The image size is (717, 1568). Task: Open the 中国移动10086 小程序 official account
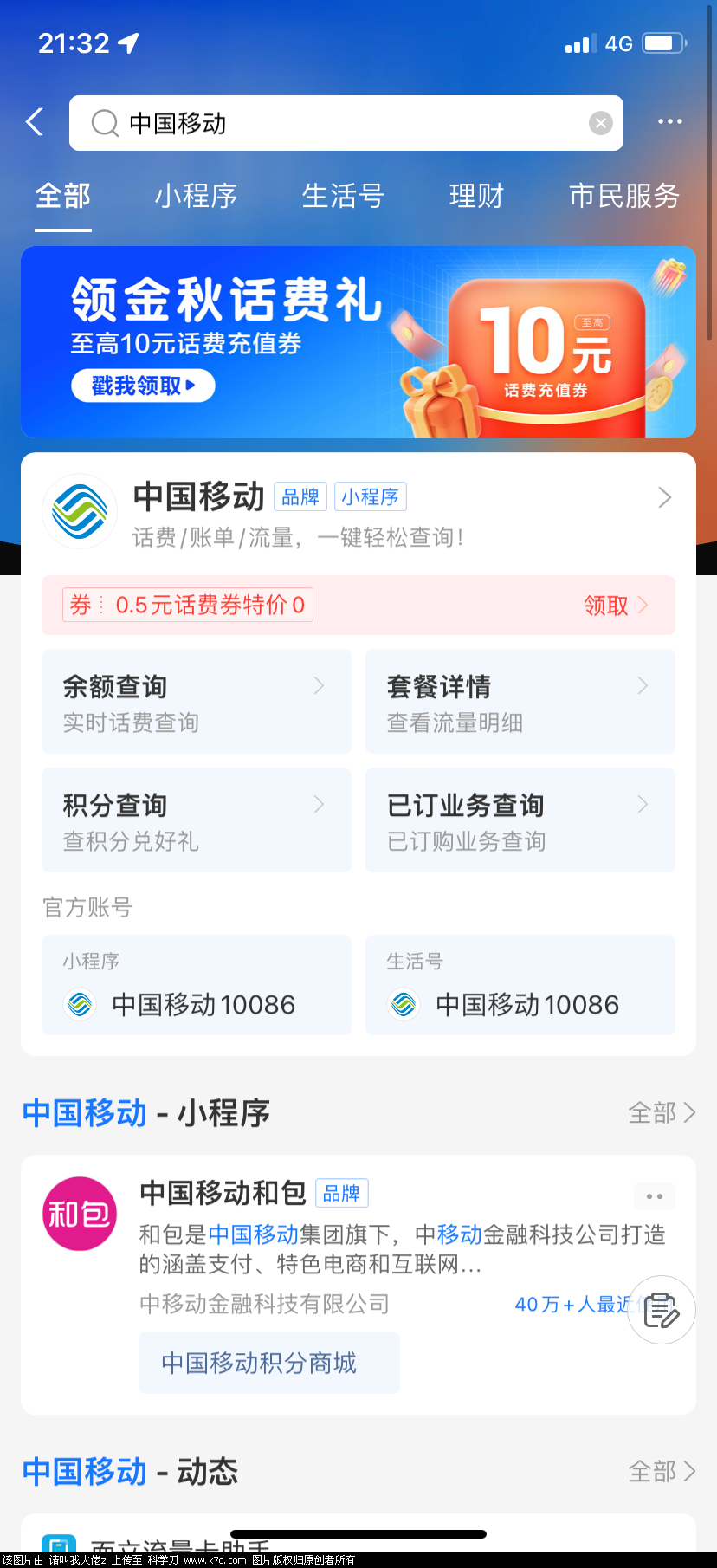coord(197,986)
